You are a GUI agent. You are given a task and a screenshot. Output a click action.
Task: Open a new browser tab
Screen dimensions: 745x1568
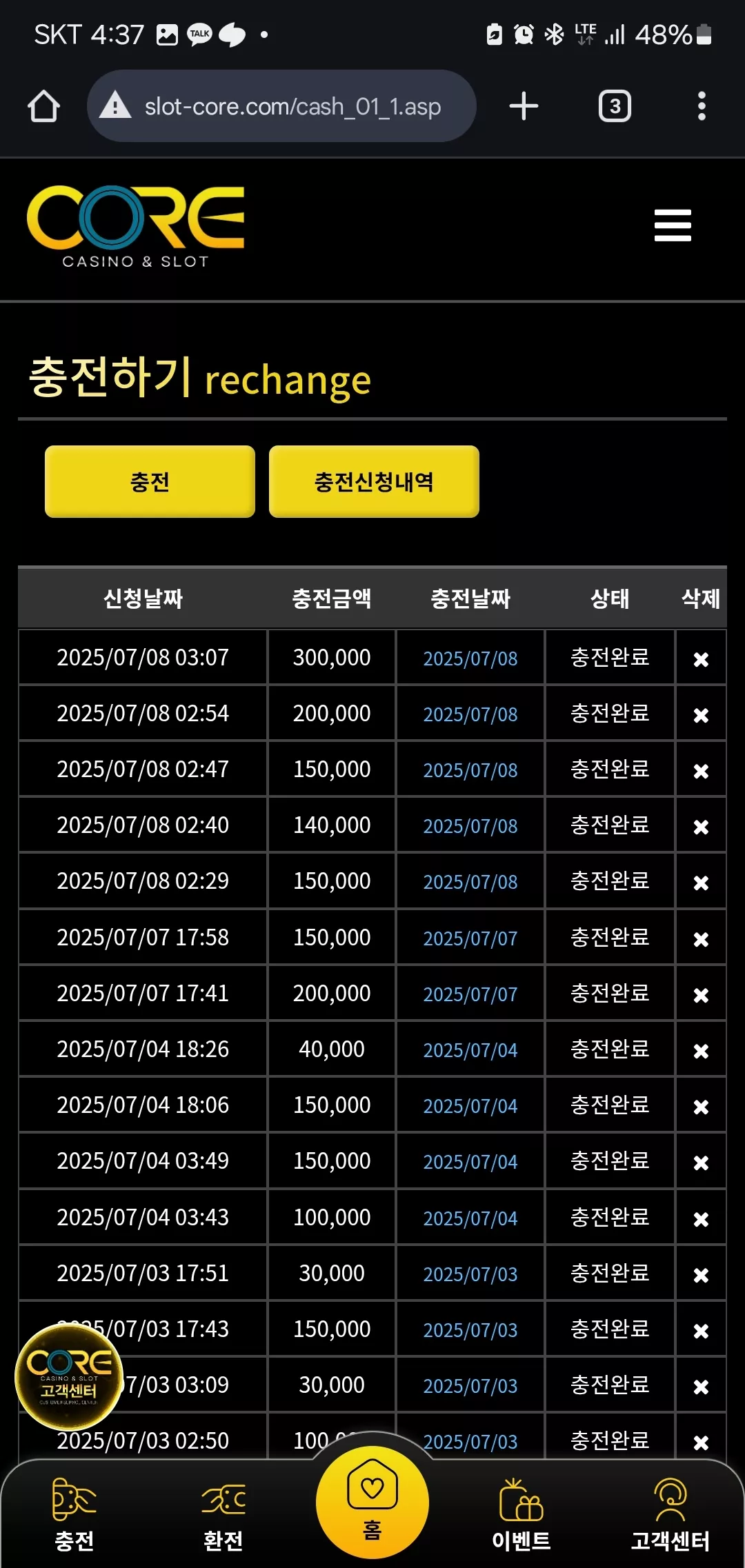point(524,106)
